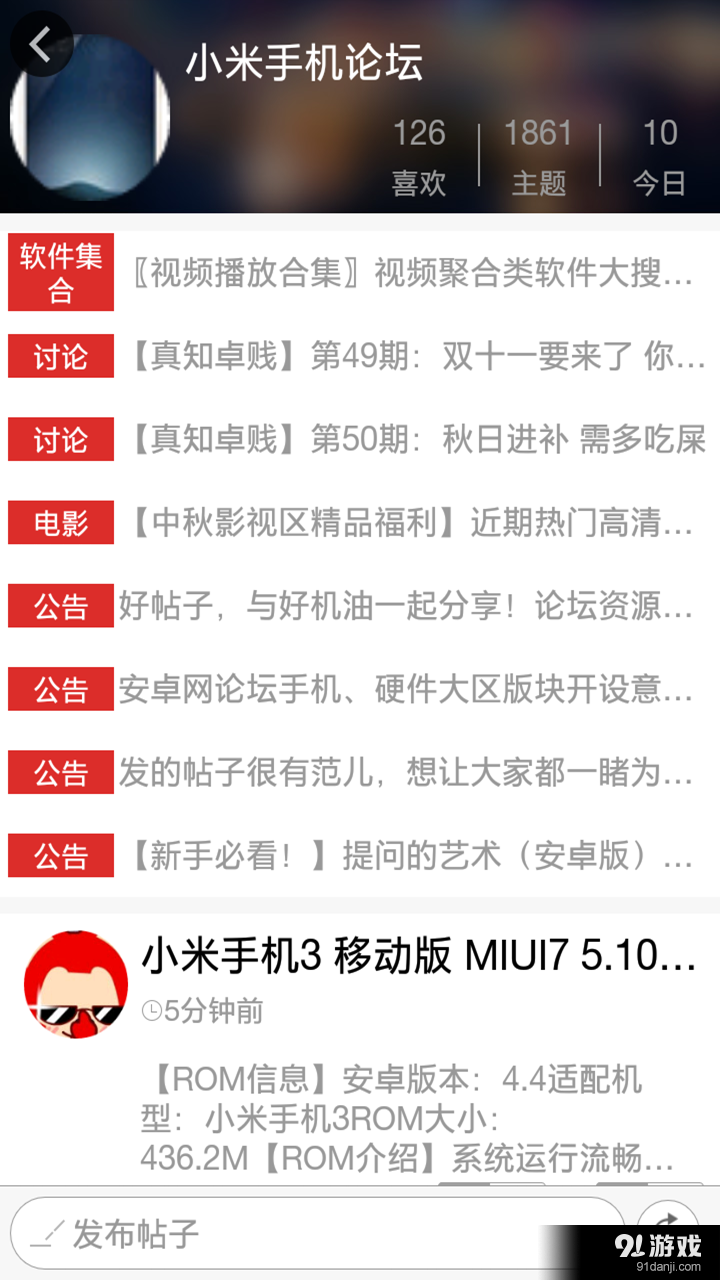The width and height of the screenshot is (720, 1280).
Task: Tap the 公告 badge beside 好帖子 thread
Action: click(x=60, y=605)
